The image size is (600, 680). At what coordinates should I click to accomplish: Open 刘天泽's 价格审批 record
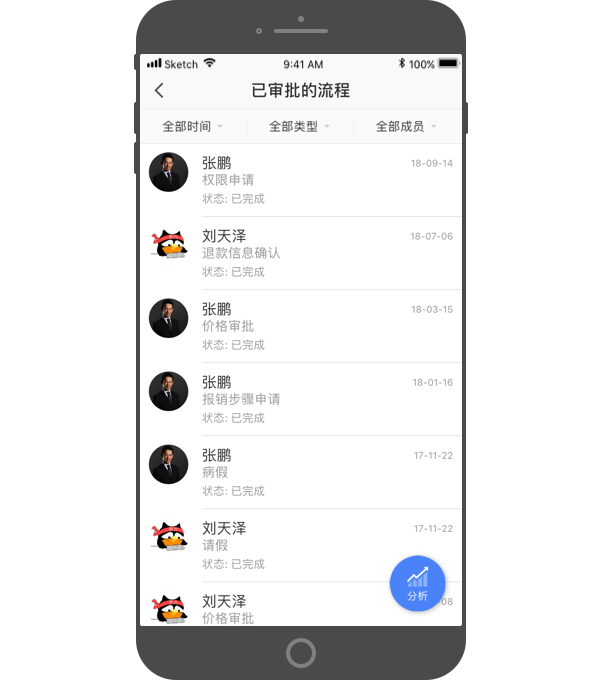270,609
